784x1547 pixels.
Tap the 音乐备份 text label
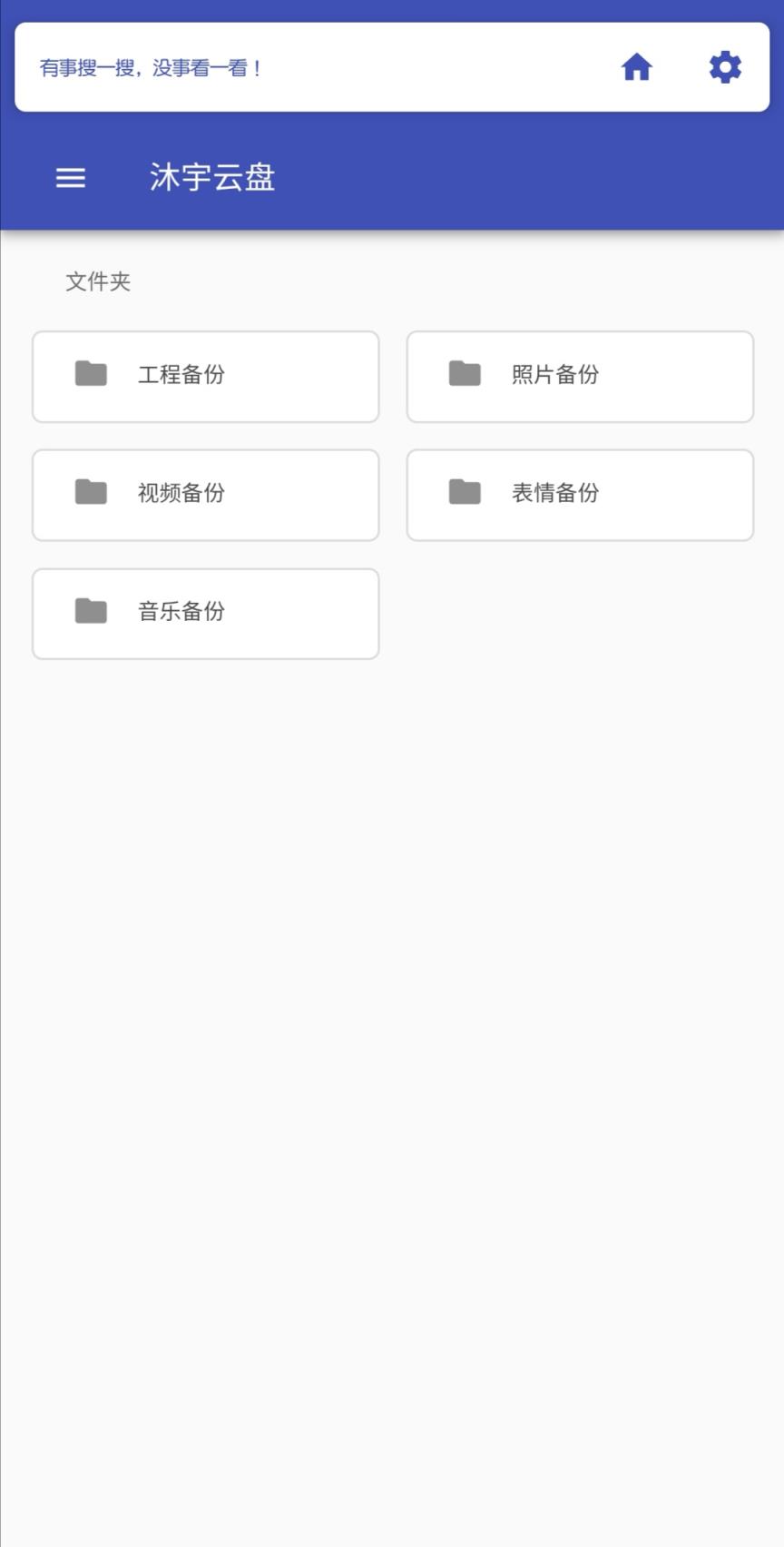click(x=181, y=613)
